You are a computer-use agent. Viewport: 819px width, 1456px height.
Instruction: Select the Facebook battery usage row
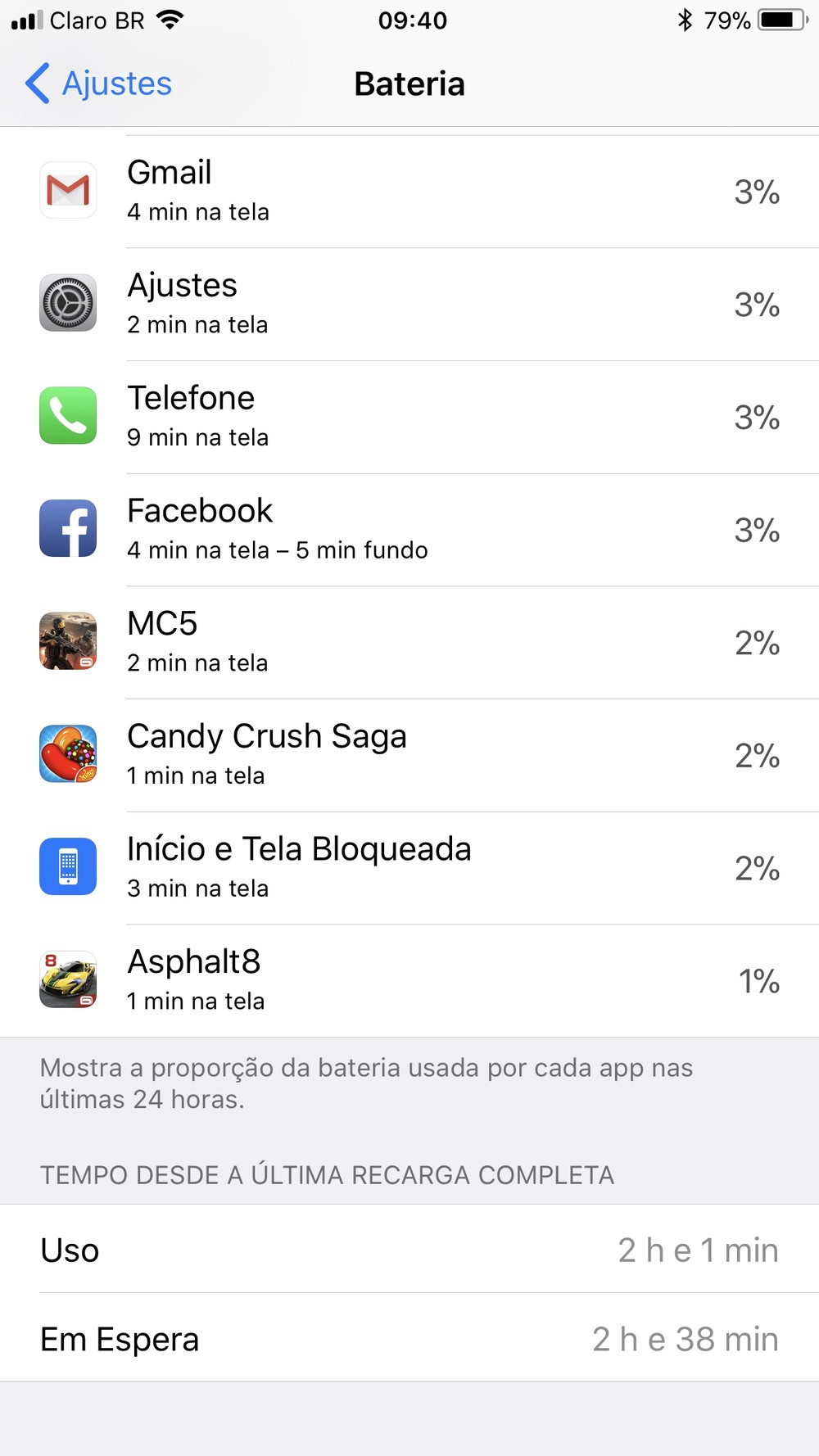[409, 530]
